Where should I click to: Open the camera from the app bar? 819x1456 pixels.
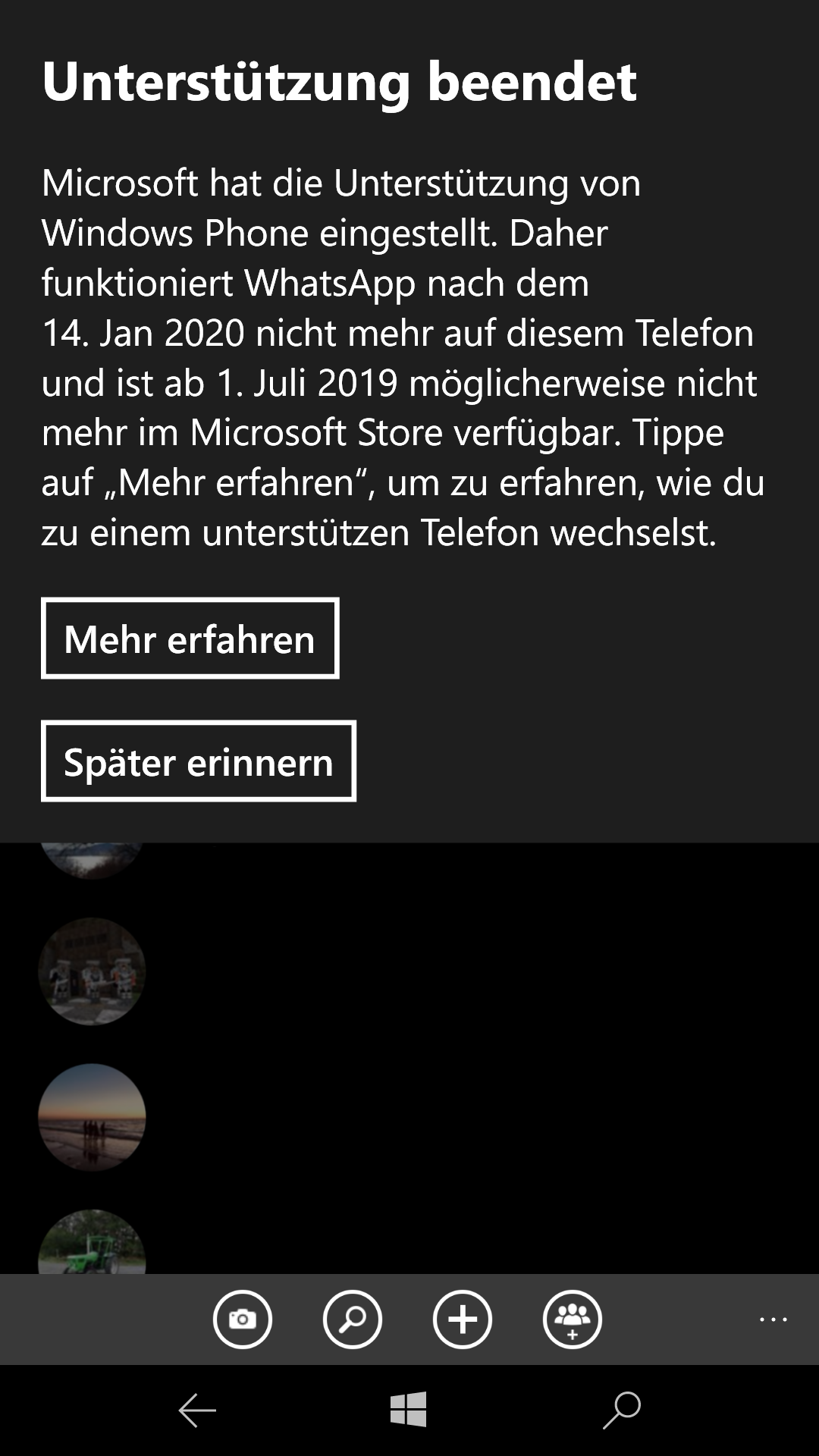[243, 1319]
